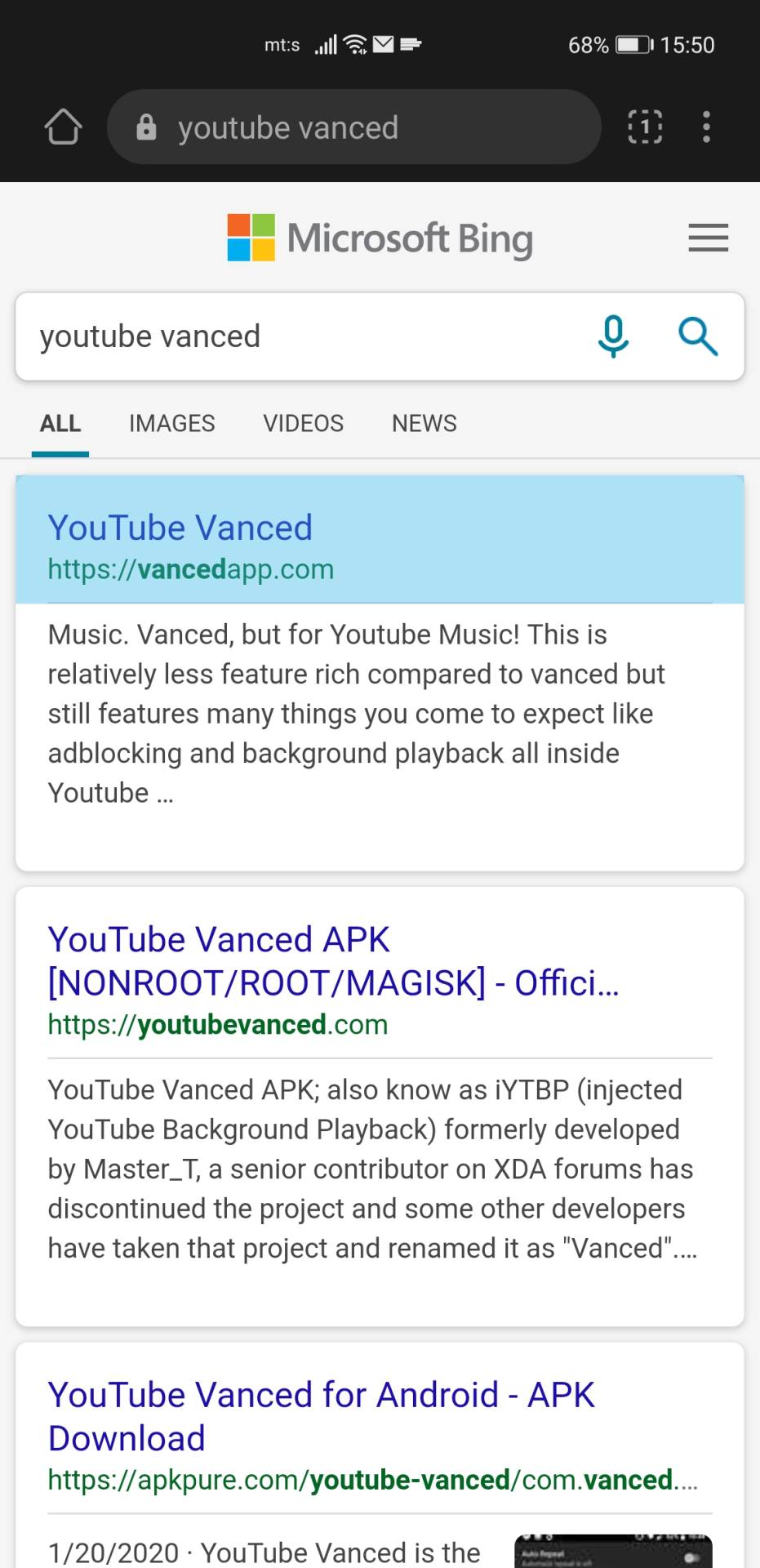760x1568 pixels.
Task: Tap the Microsoft Bing logo
Action: (379, 238)
